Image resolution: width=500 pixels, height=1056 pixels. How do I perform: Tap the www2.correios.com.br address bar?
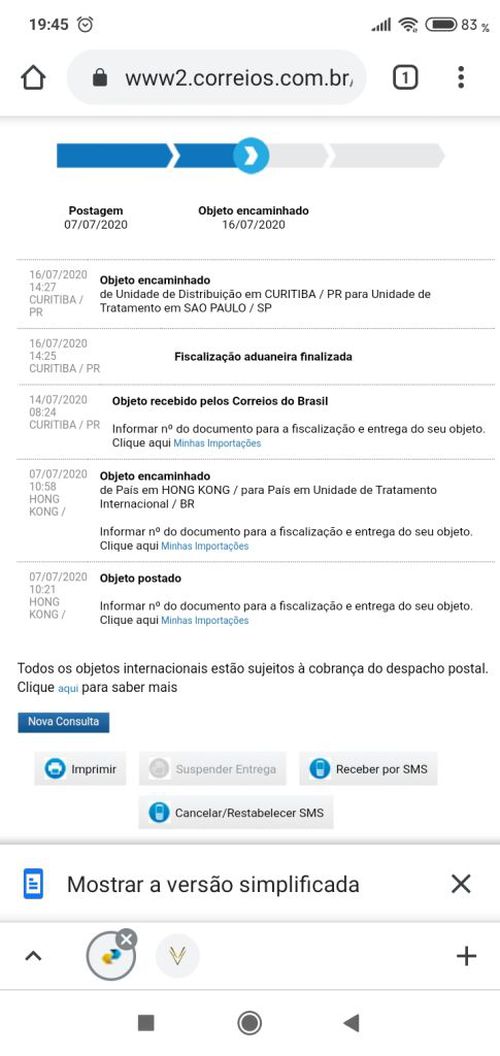[217, 78]
